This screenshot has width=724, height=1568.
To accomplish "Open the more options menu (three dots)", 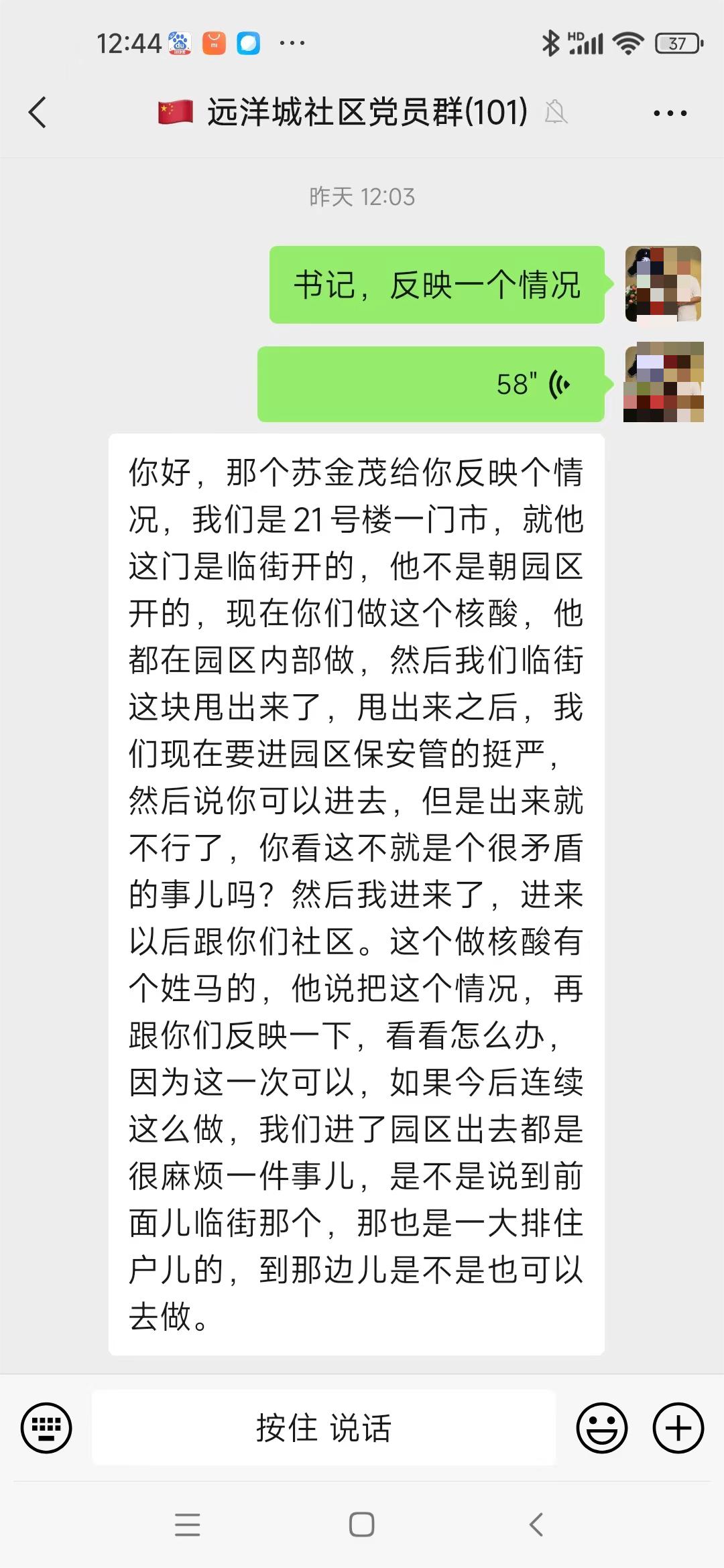I will (668, 113).
